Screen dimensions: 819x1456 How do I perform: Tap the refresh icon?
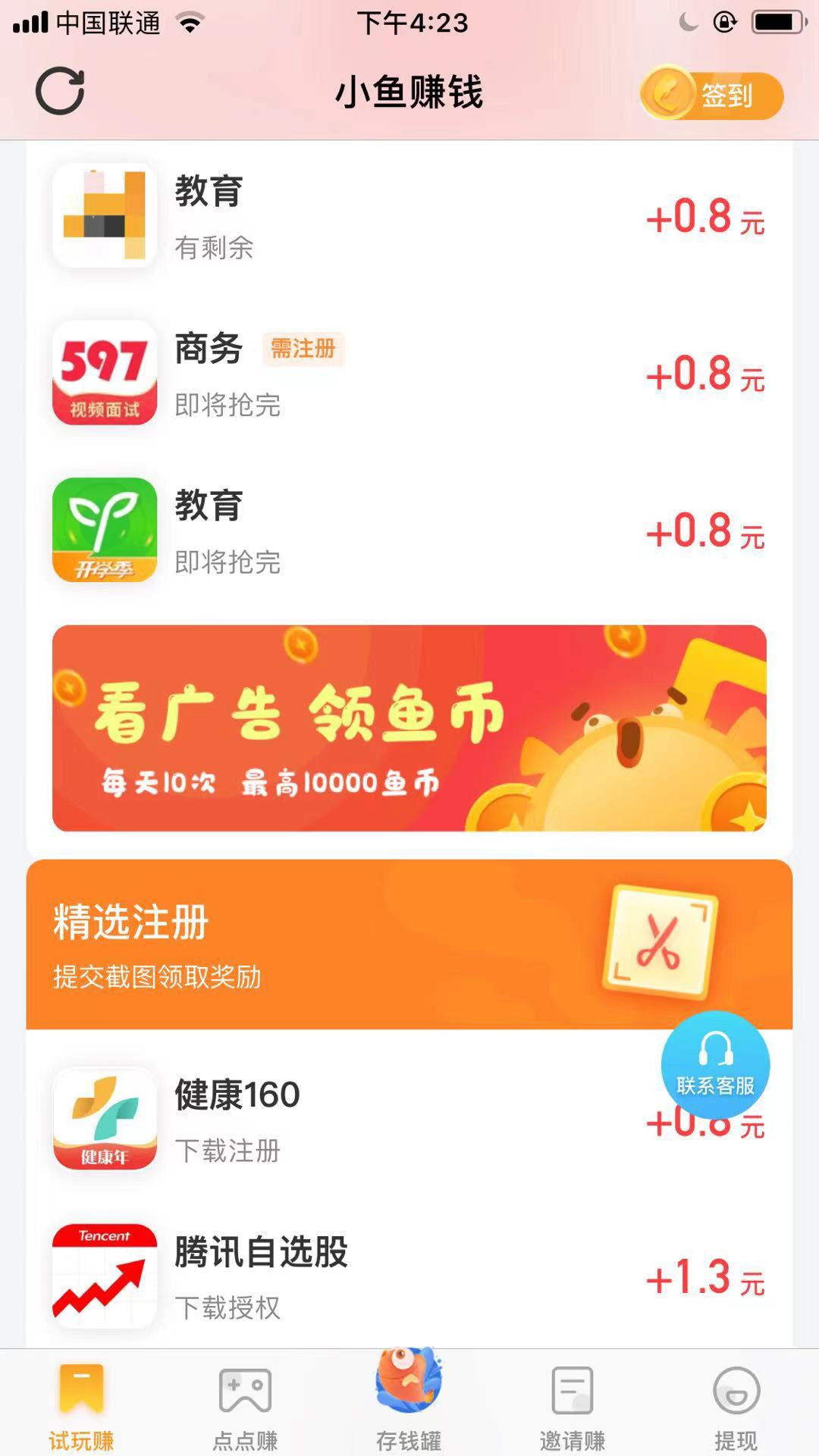coord(60,92)
